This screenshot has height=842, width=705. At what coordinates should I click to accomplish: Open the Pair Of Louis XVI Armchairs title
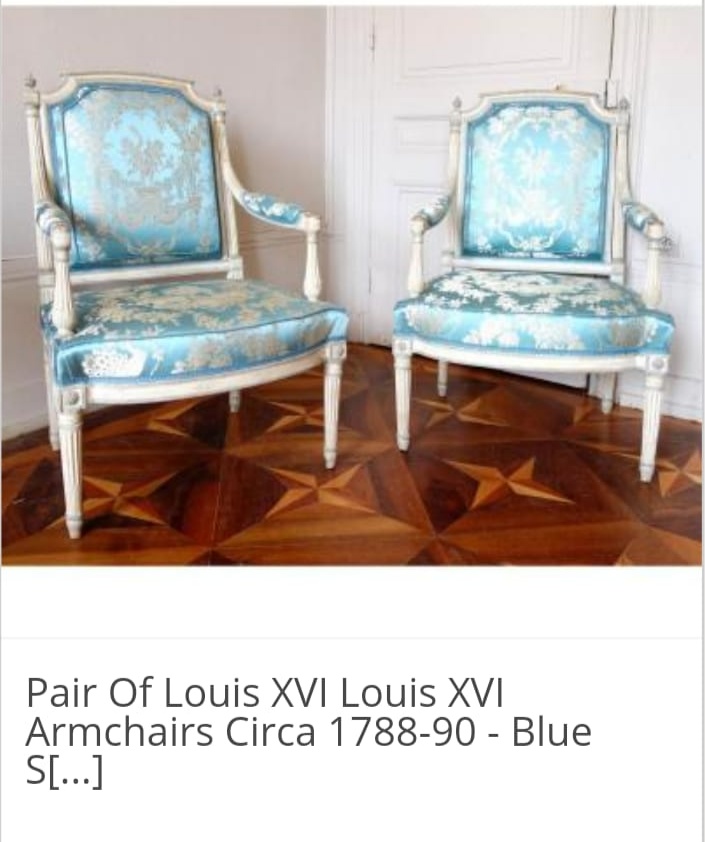coord(308,732)
